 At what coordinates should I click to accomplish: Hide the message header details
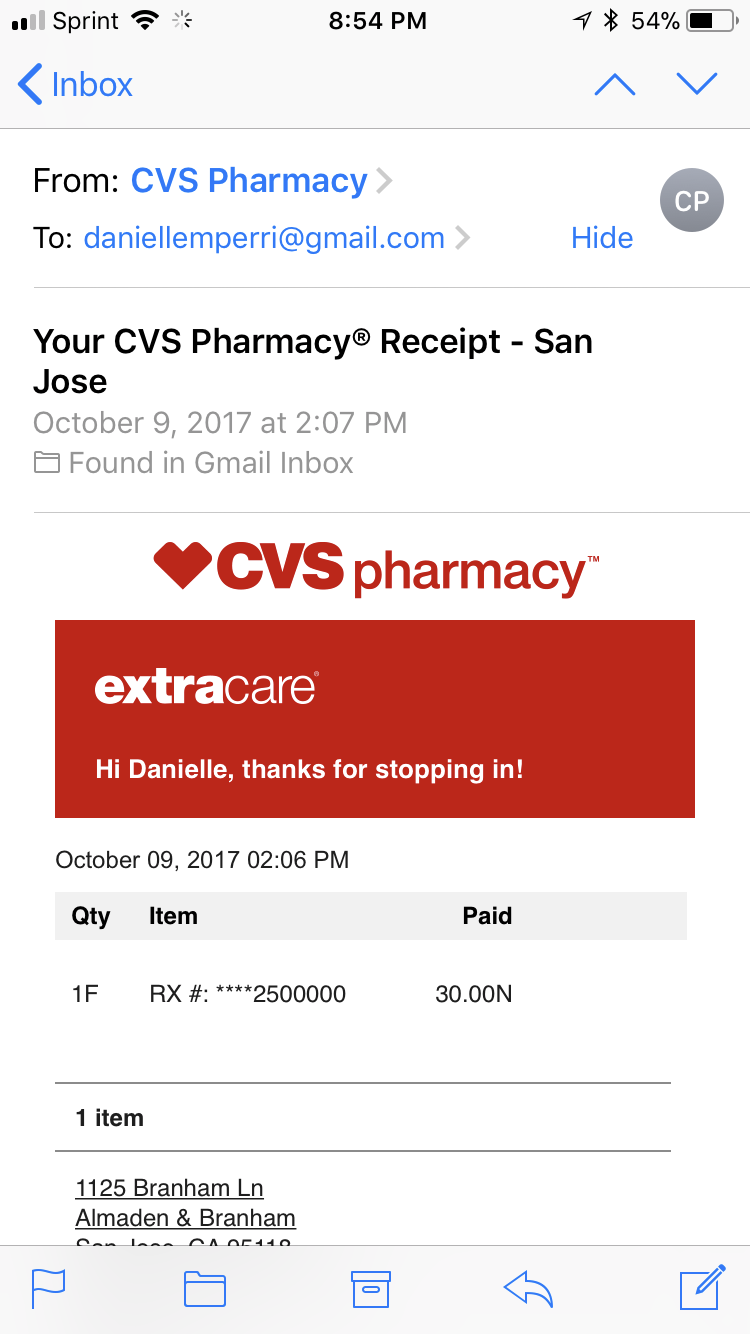coord(601,238)
